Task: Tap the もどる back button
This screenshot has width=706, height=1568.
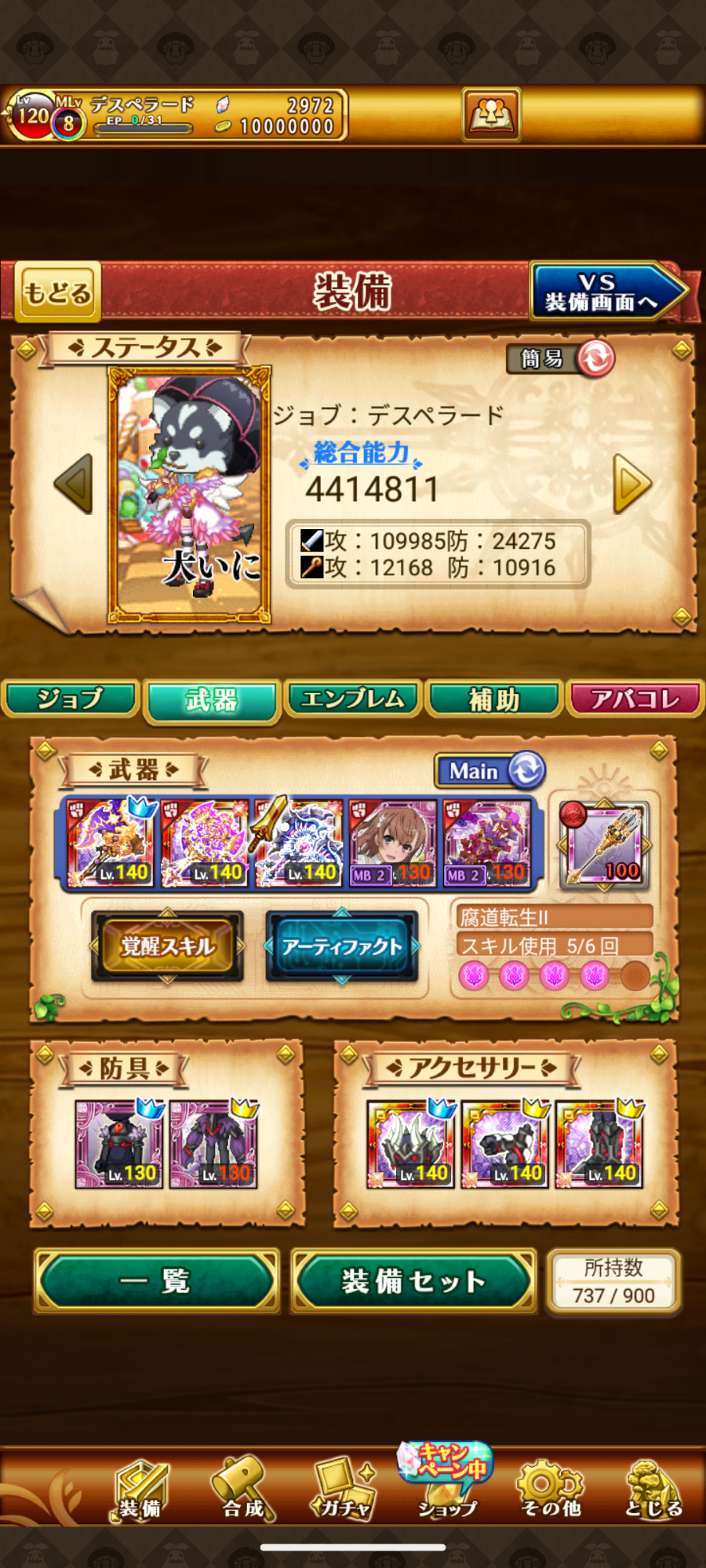Action: pos(57,292)
